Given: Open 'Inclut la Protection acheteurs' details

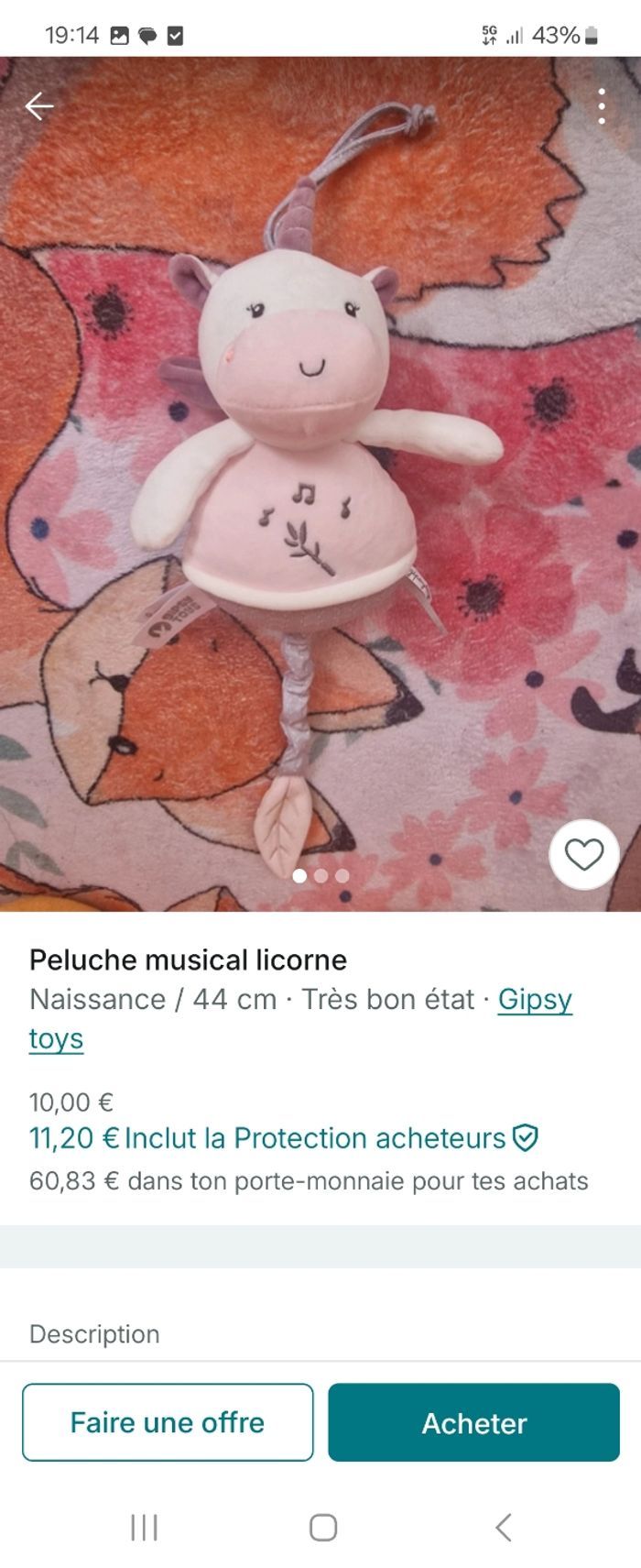Looking at the screenshot, I should (x=314, y=1138).
